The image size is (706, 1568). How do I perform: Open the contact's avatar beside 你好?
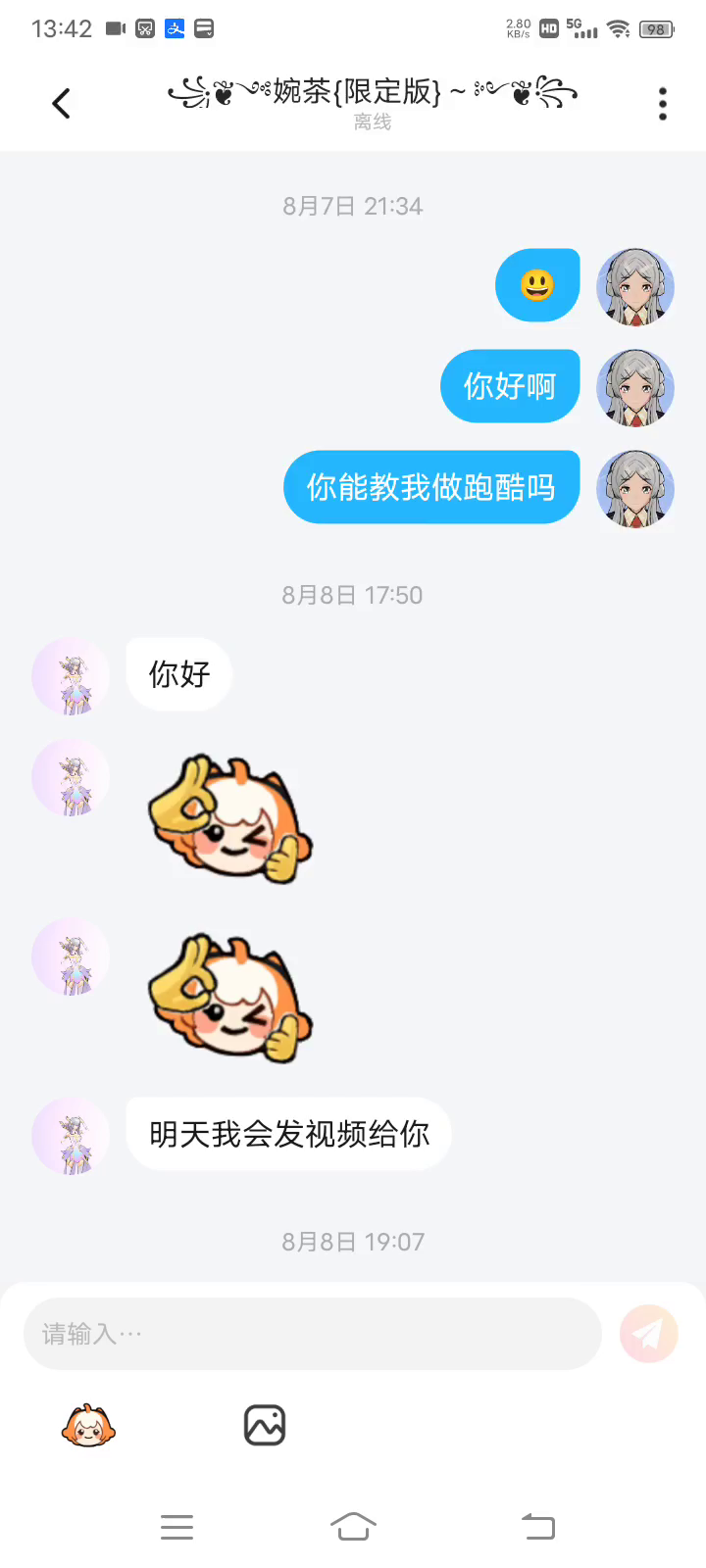[71, 675]
